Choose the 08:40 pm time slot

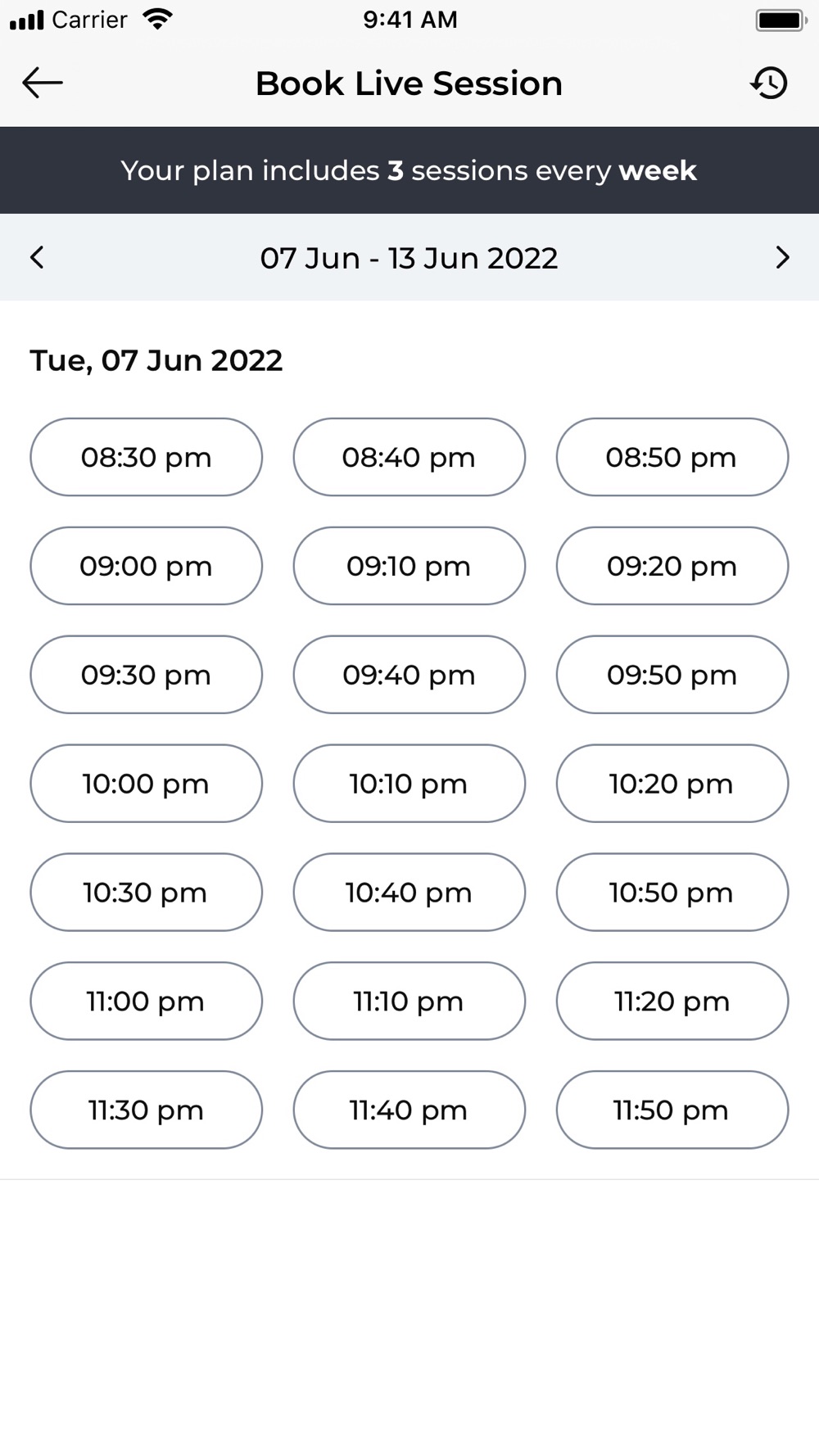pyautogui.click(x=409, y=457)
